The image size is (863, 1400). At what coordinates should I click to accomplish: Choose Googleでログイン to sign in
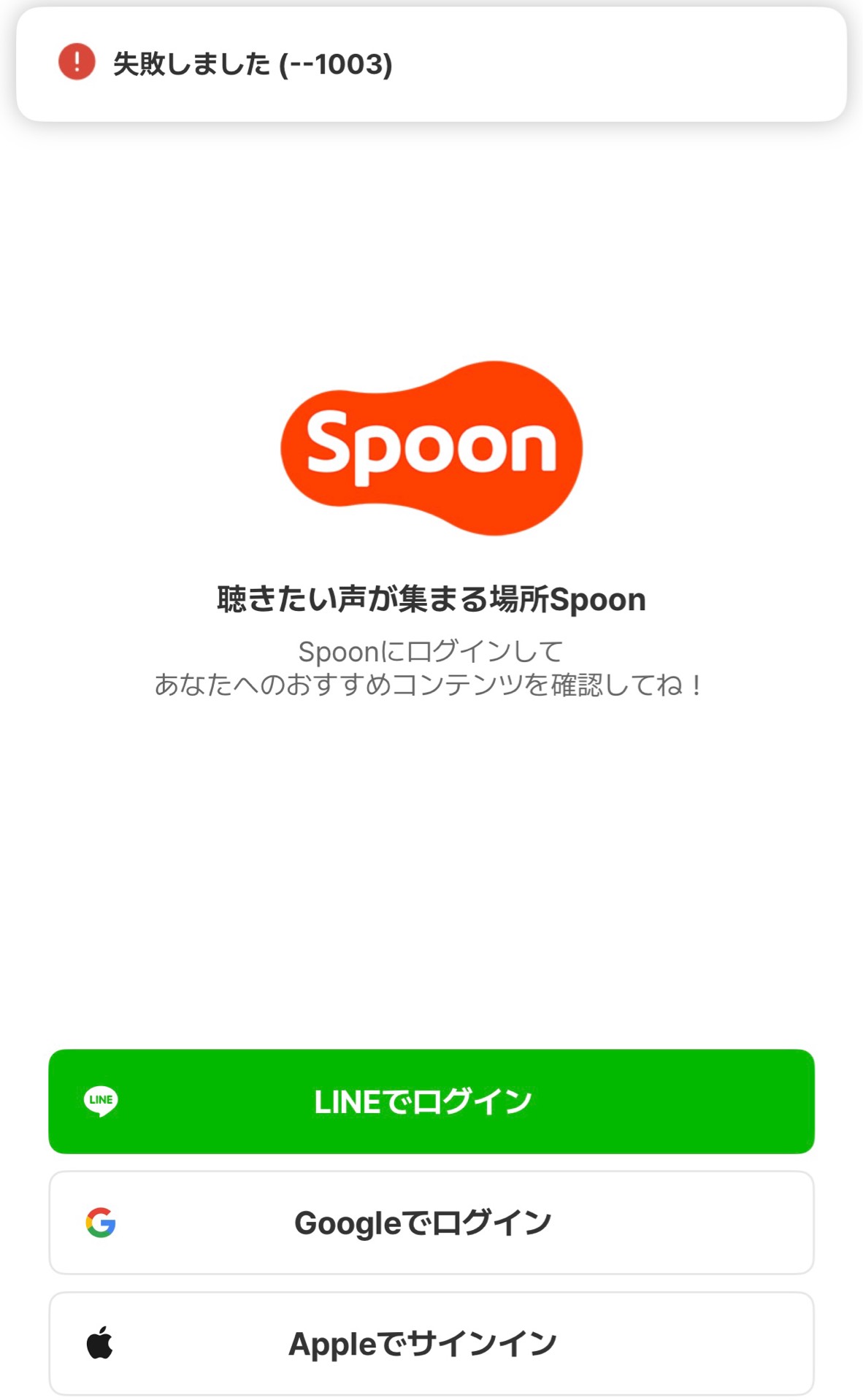tap(431, 1223)
